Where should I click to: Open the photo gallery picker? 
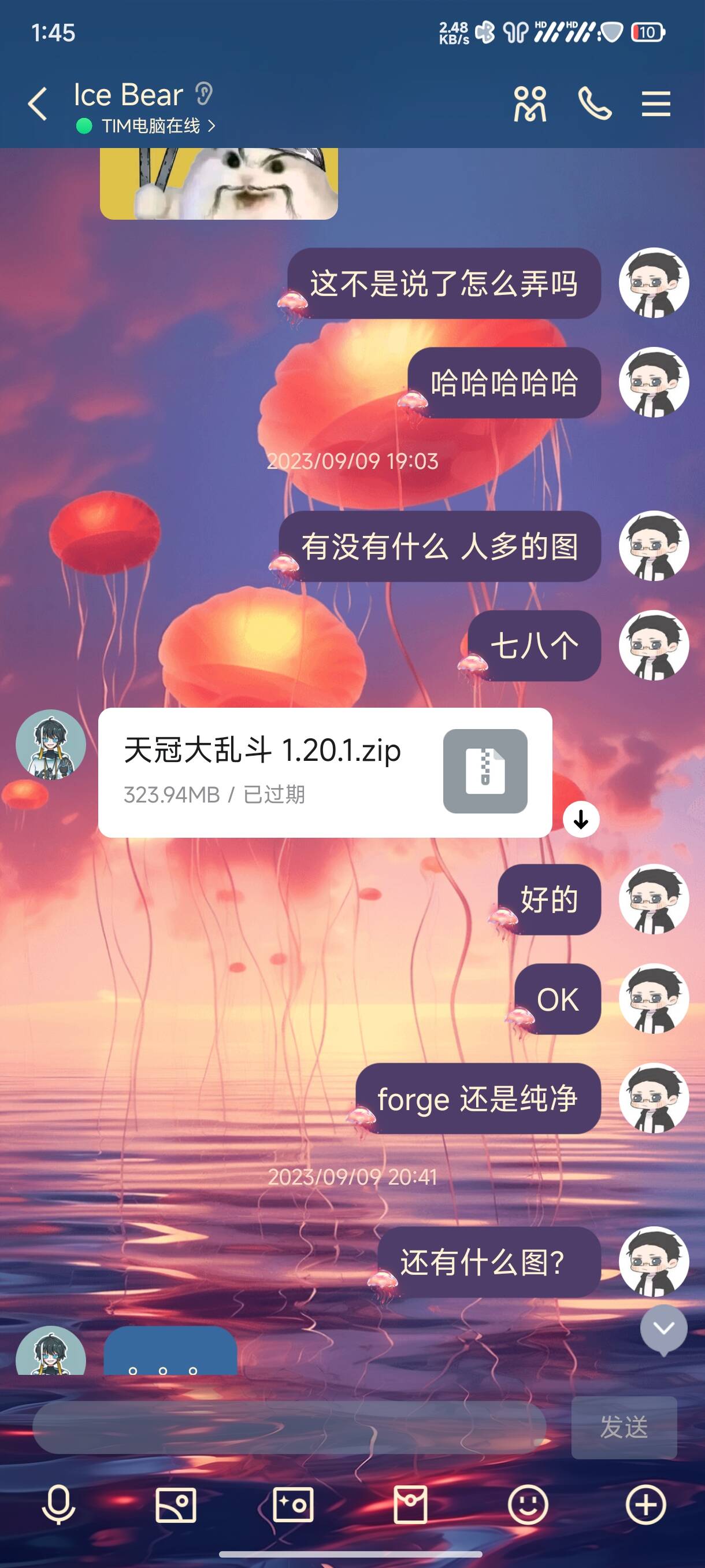176,1505
